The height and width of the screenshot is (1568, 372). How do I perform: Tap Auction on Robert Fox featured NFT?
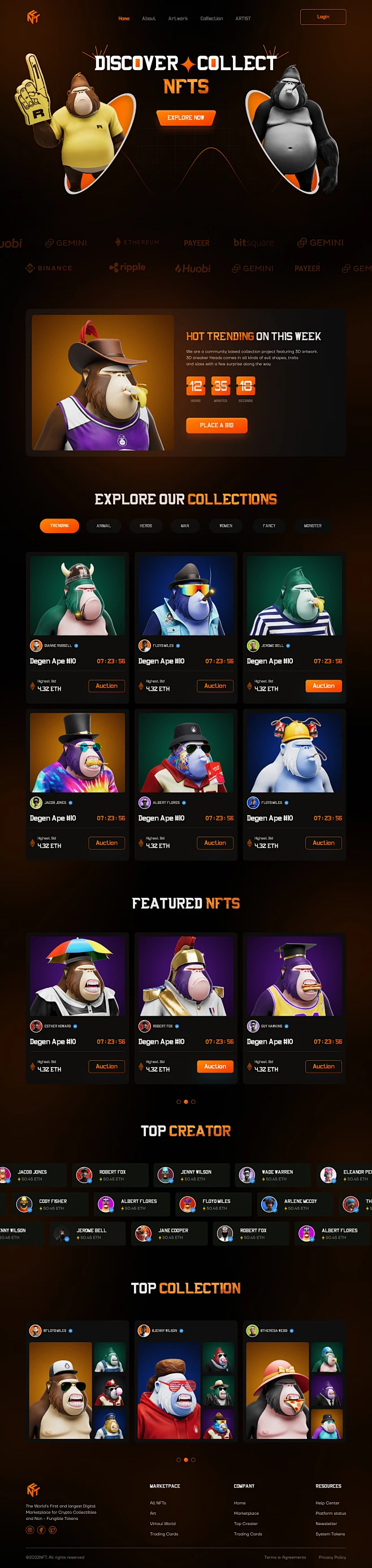click(x=215, y=1066)
